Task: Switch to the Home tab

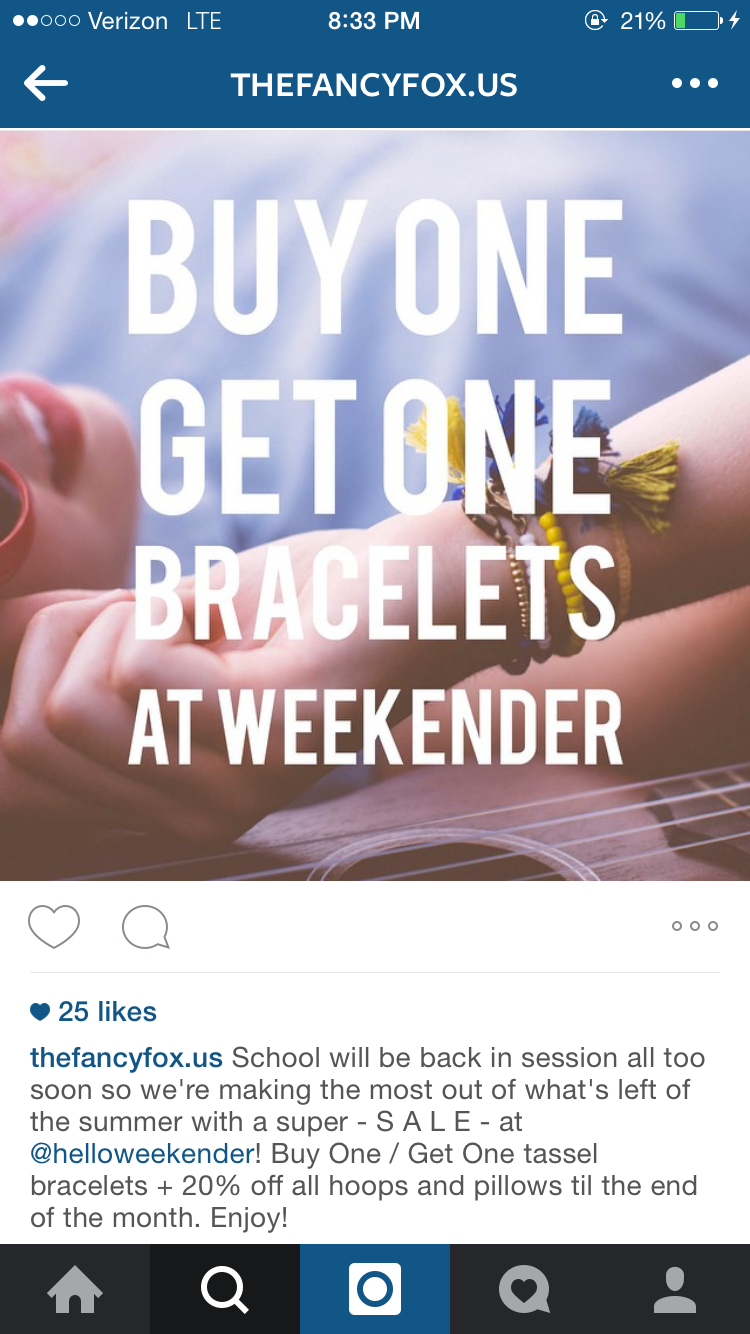Action: pyautogui.click(x=75, y=1289)
